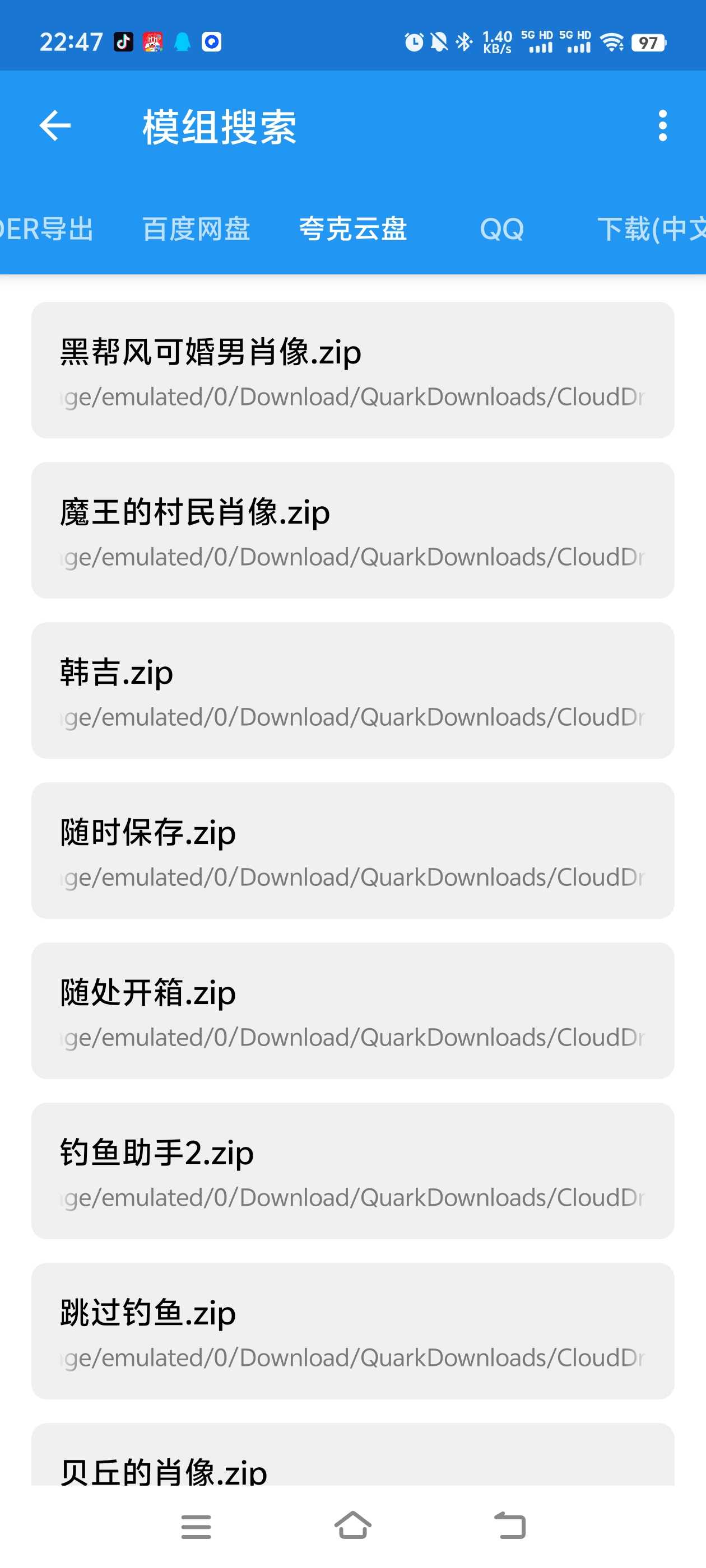Viewport: 706px width, 1568px height.
Task: Switch to the QQ tab
Action: pyautogui.click(x=501, y=230)
